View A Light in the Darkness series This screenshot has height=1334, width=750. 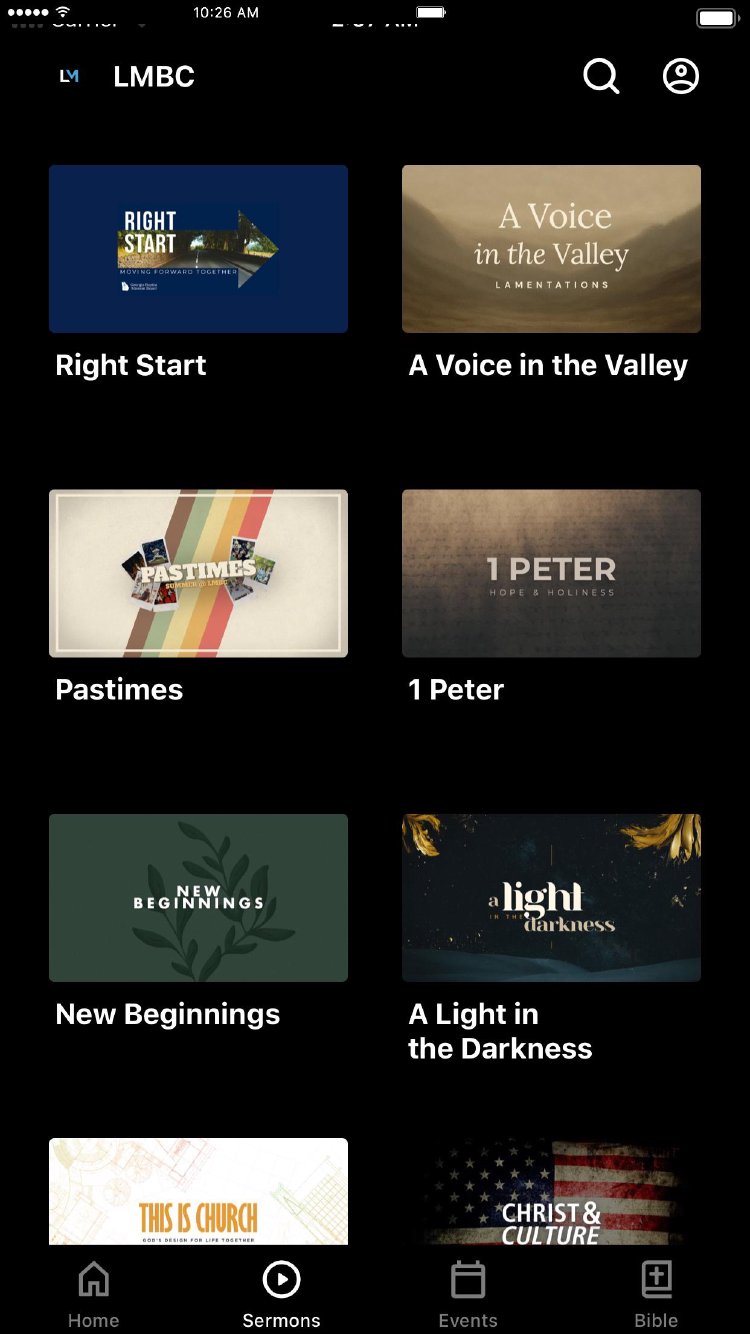[551, 897]
